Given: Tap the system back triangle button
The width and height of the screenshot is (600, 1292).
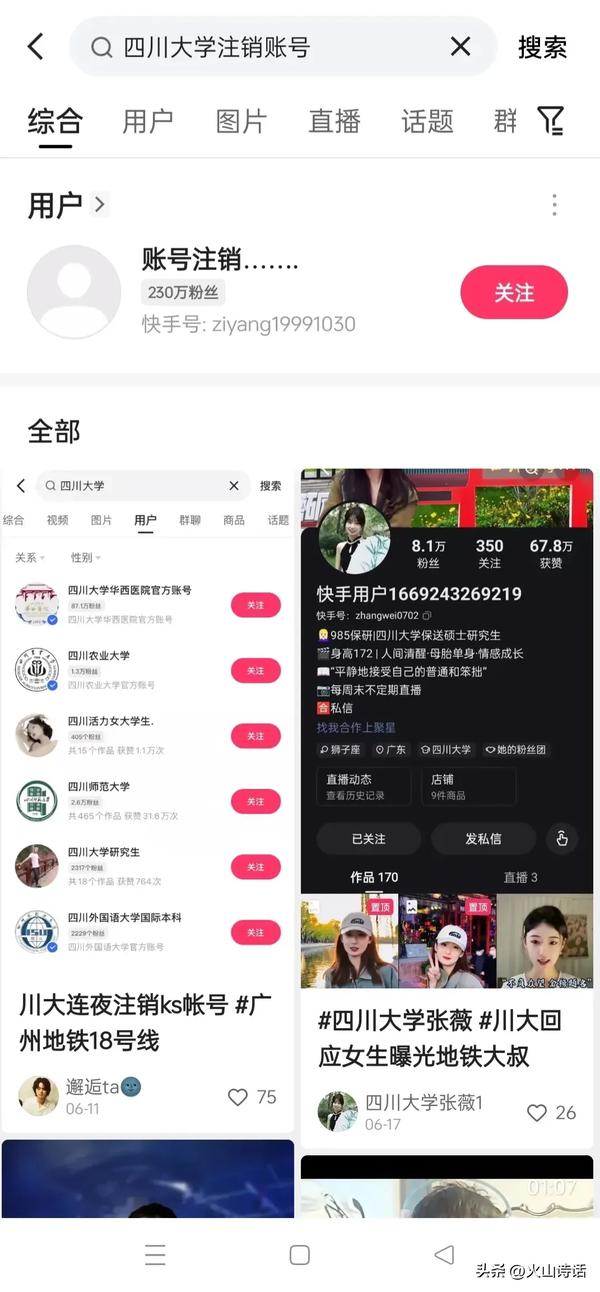Looking at the screenshot, I should point(444,1254).
